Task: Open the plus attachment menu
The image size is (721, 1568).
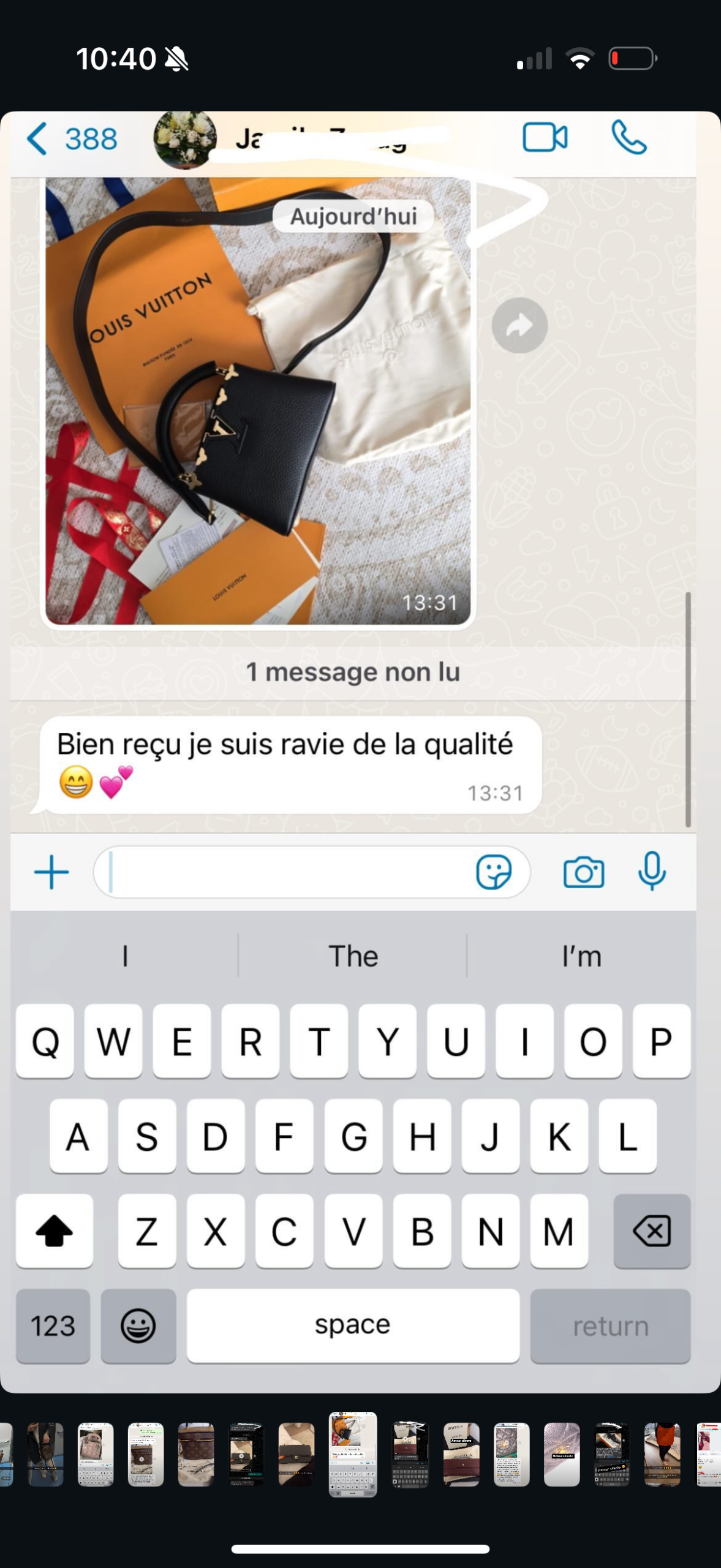Action: [51, 872]
